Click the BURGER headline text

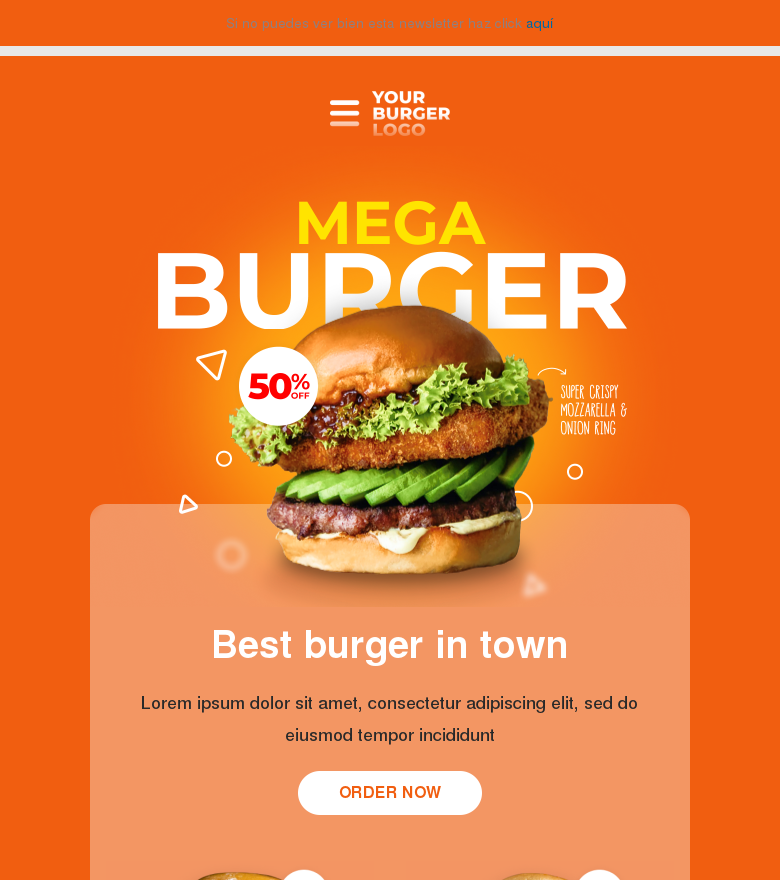tap(390, 290)
